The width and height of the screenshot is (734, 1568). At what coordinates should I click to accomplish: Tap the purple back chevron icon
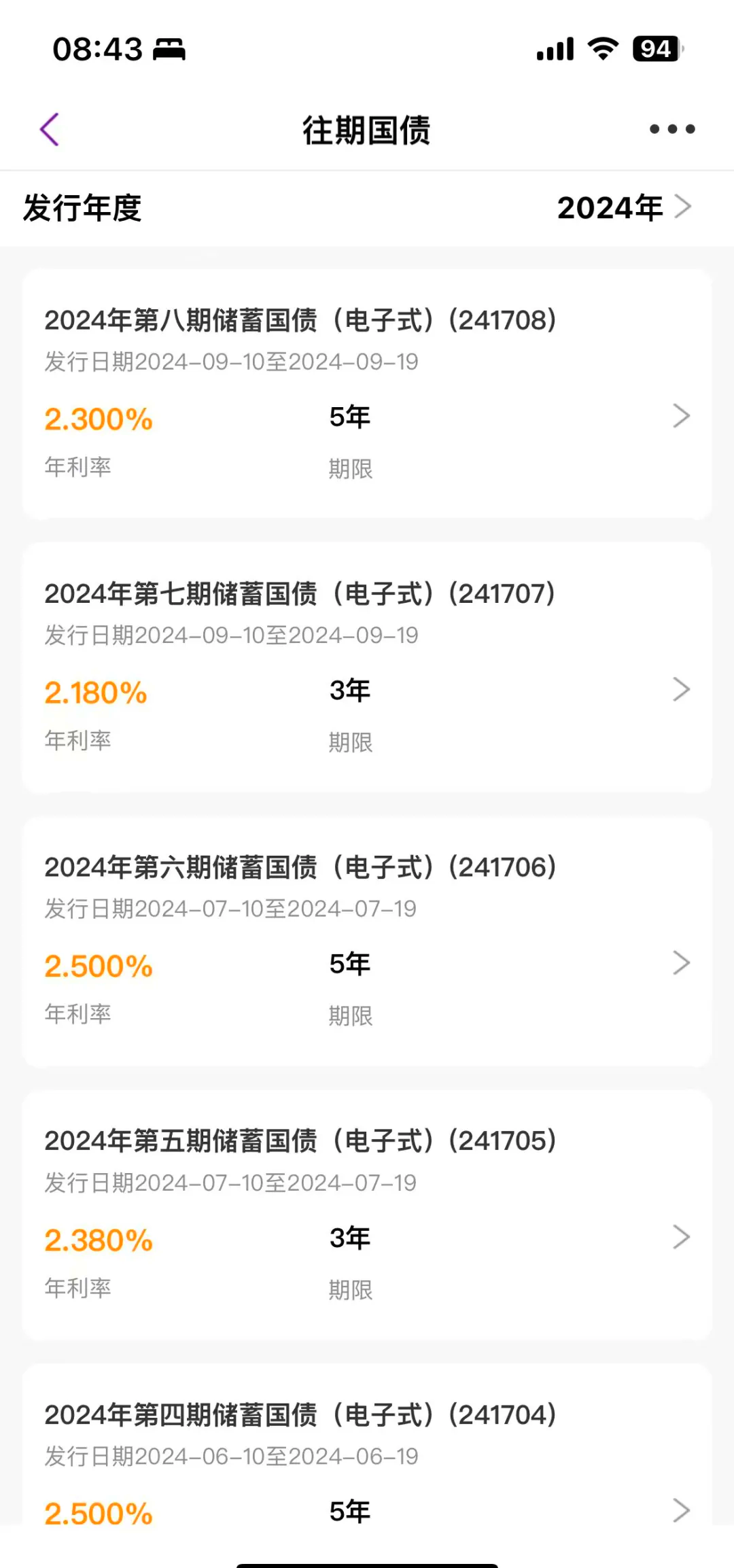pos(48,128)
